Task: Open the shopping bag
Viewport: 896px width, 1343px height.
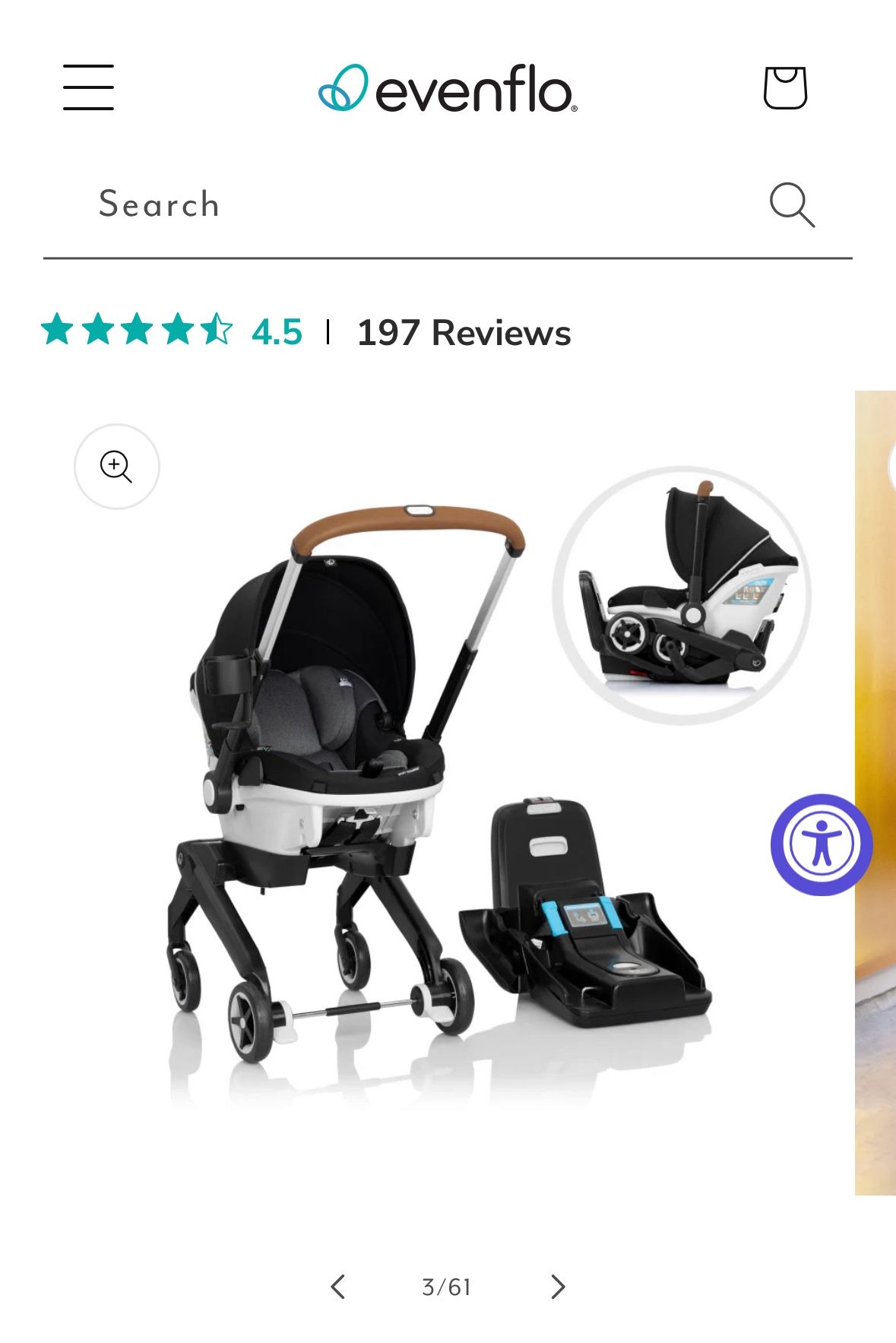Action: tap(784, 87)
